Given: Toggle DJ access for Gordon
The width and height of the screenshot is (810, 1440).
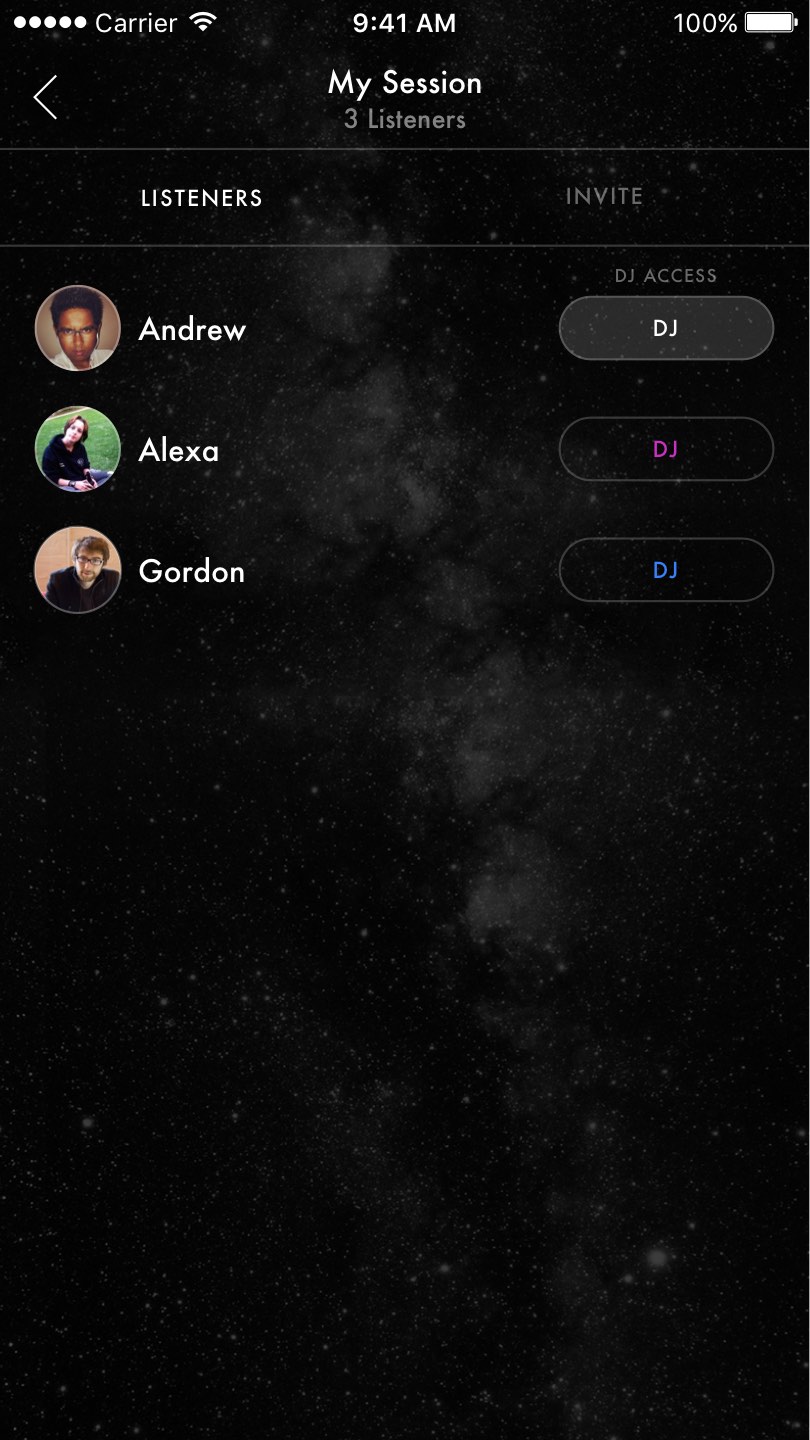Looking at the screenshot, I should click(666, 570).
